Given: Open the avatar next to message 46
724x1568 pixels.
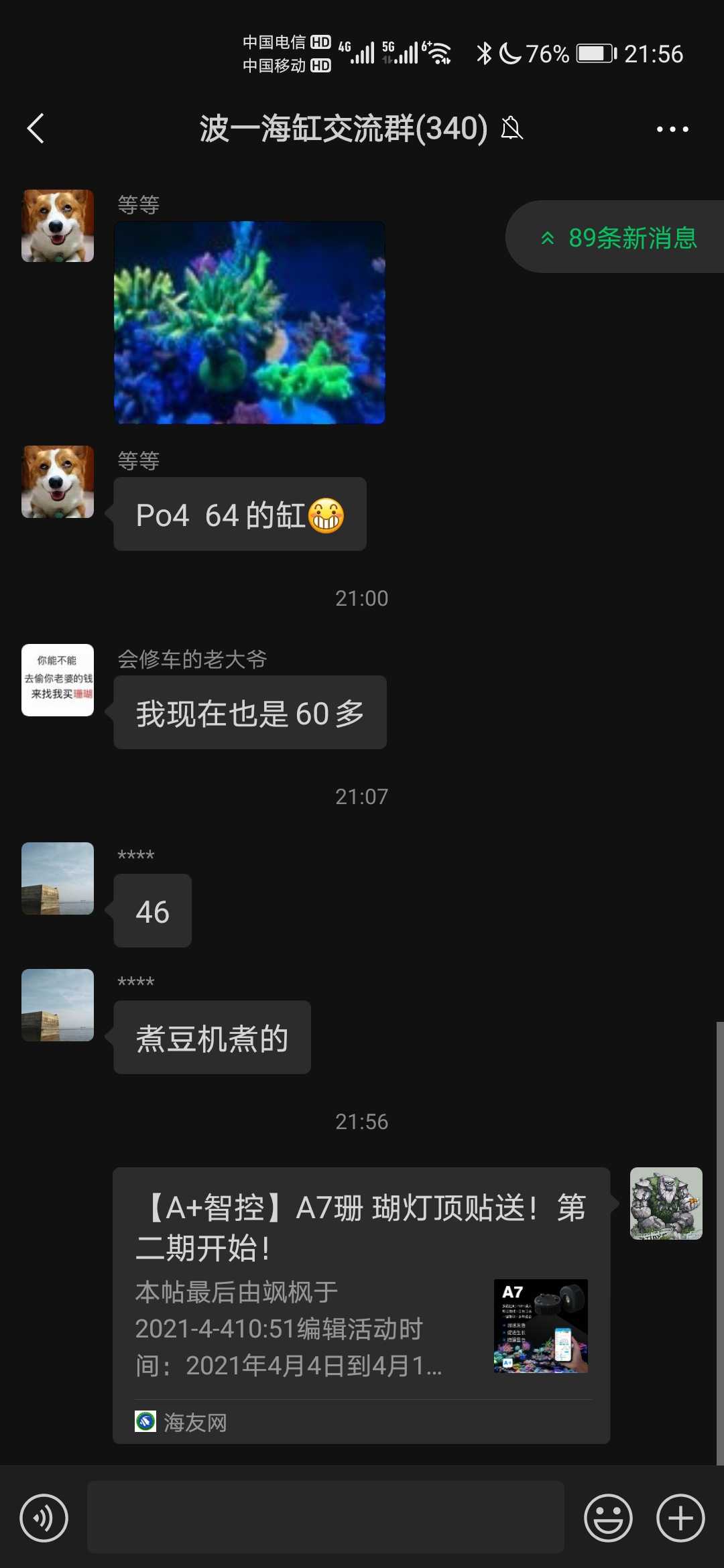Looking at the screenshot, I should point(58,878).
